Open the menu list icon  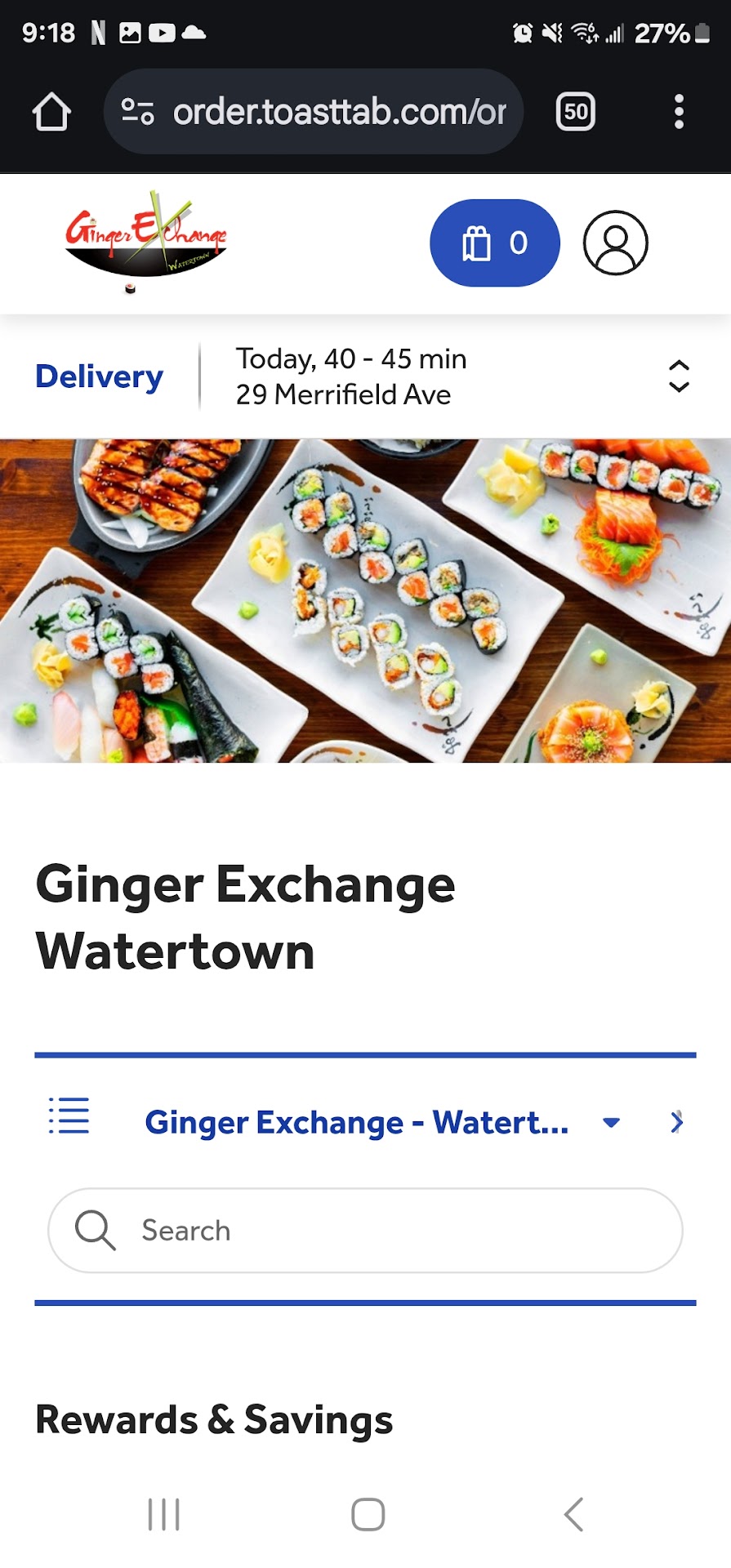(x=69, y=1116)
